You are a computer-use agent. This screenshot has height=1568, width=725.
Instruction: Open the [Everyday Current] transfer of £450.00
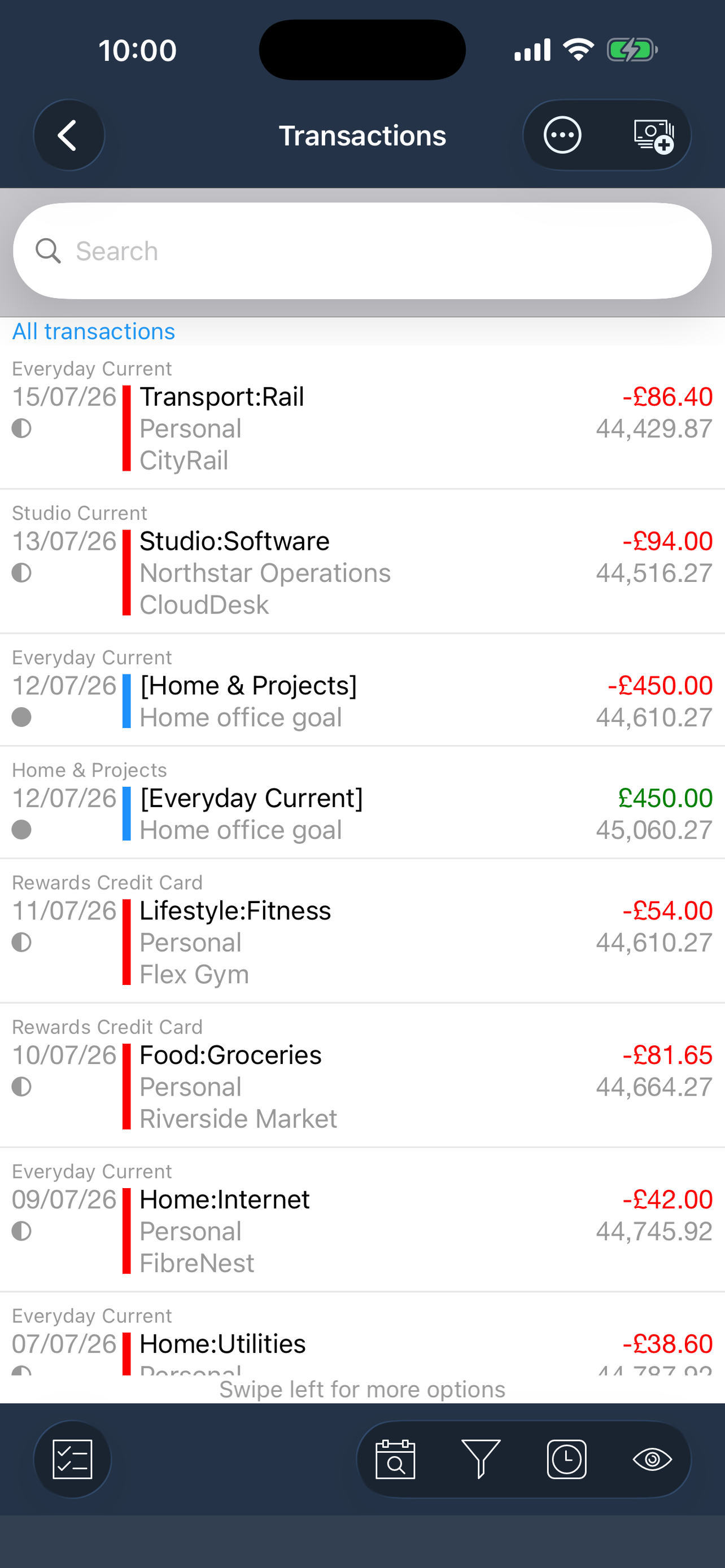click(362, 802)
